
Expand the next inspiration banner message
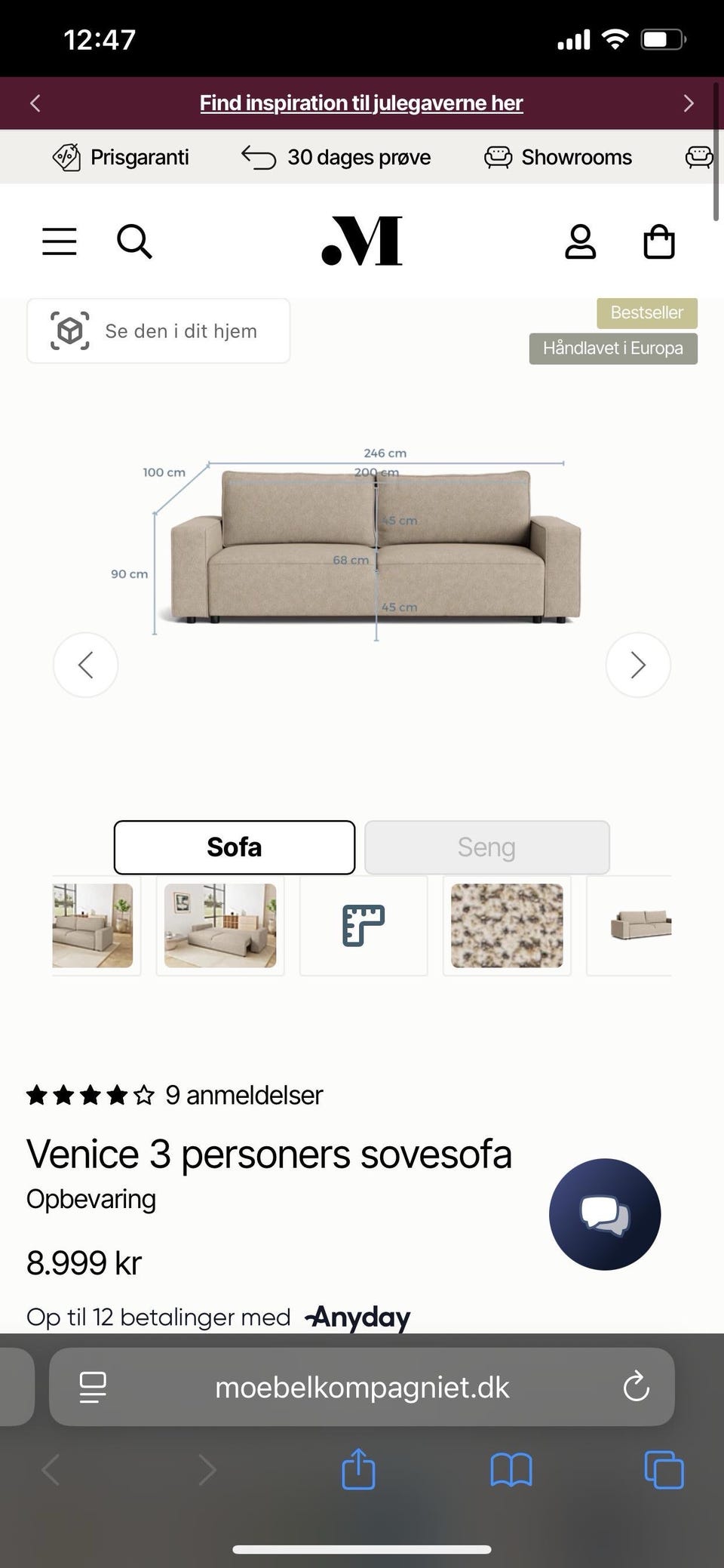688,103
